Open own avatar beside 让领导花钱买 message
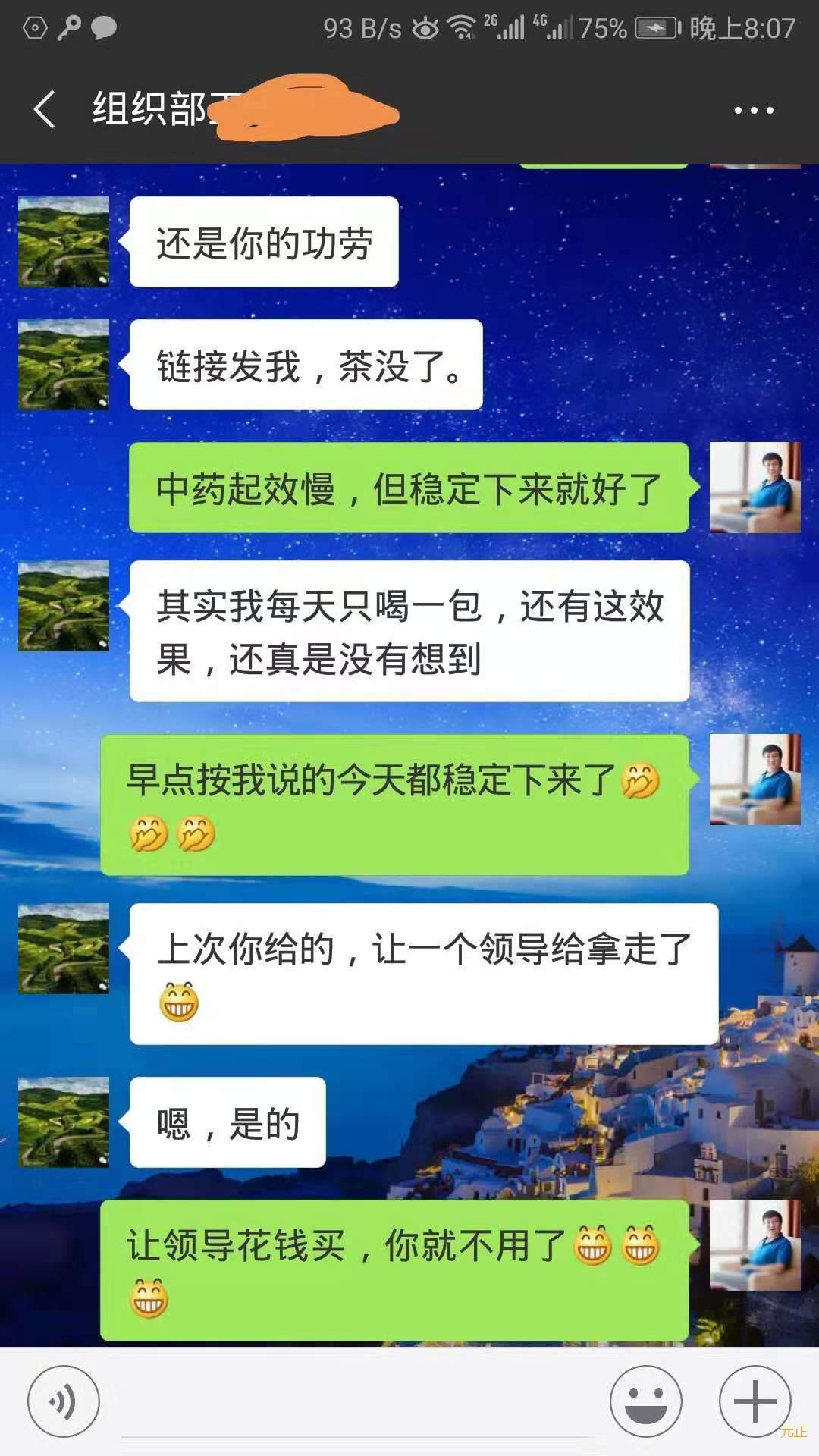The image size is (819, 1456). click(x=755, y=1244)
